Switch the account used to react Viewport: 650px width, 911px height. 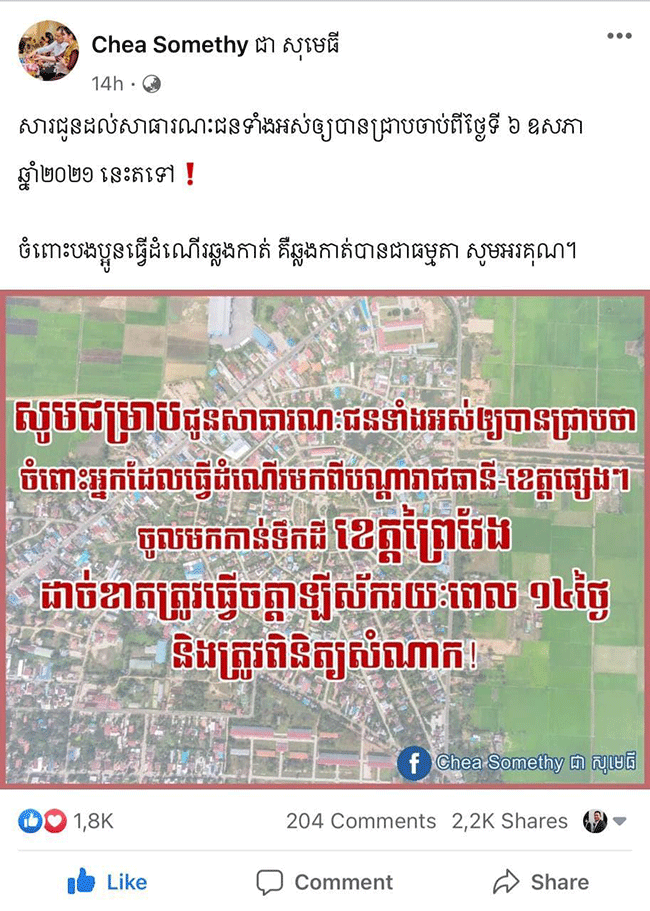605,821
